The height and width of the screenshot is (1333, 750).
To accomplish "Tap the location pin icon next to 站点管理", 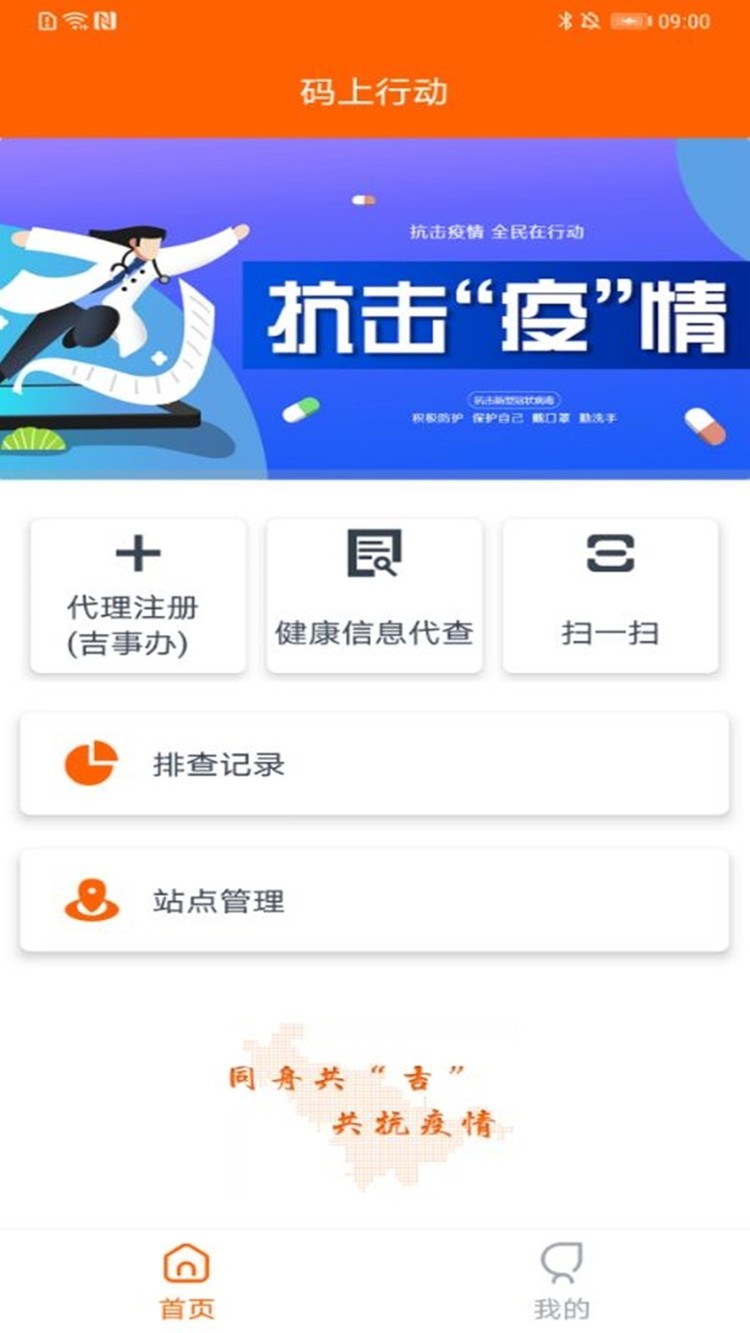I will [x=89, y=899].
